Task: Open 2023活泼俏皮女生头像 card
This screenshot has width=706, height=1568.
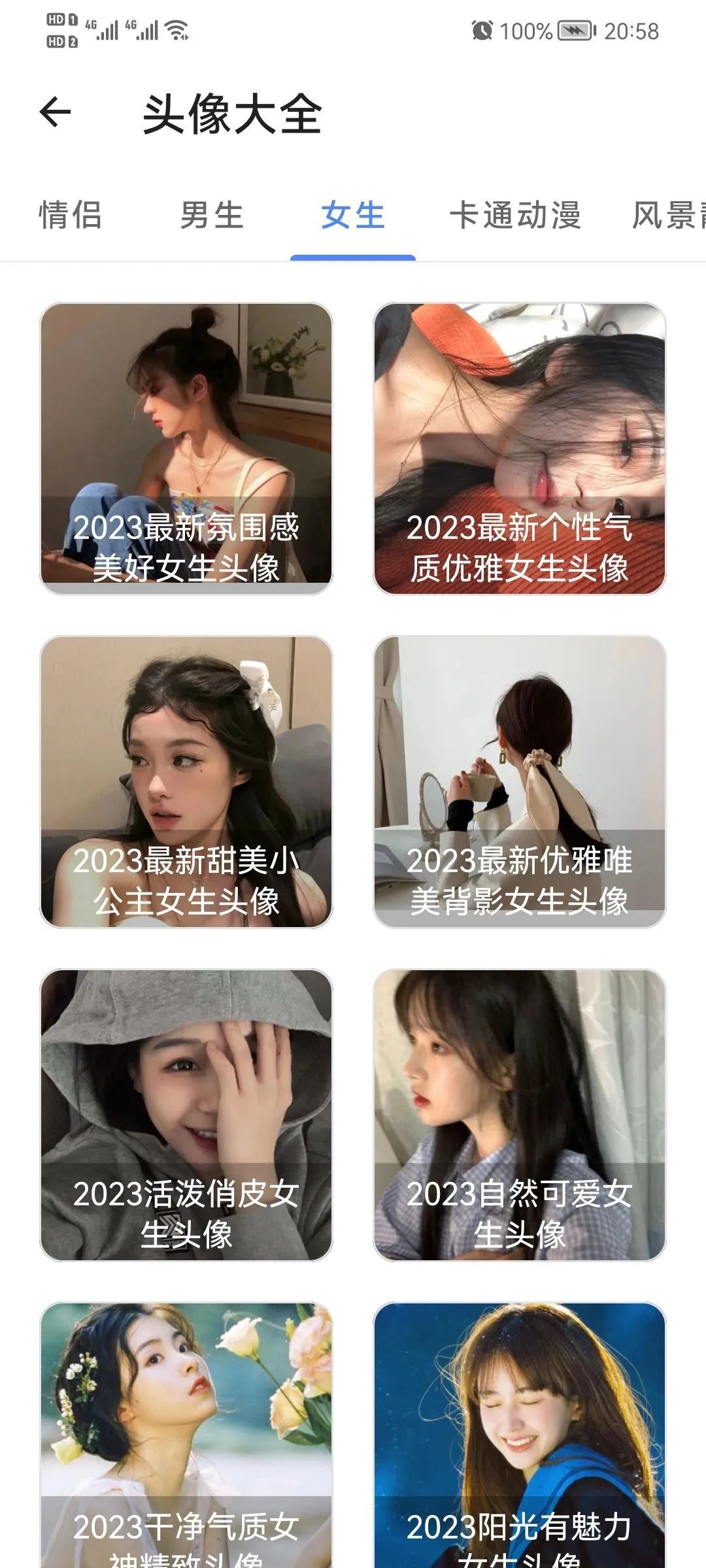Action: [186, 1115]
